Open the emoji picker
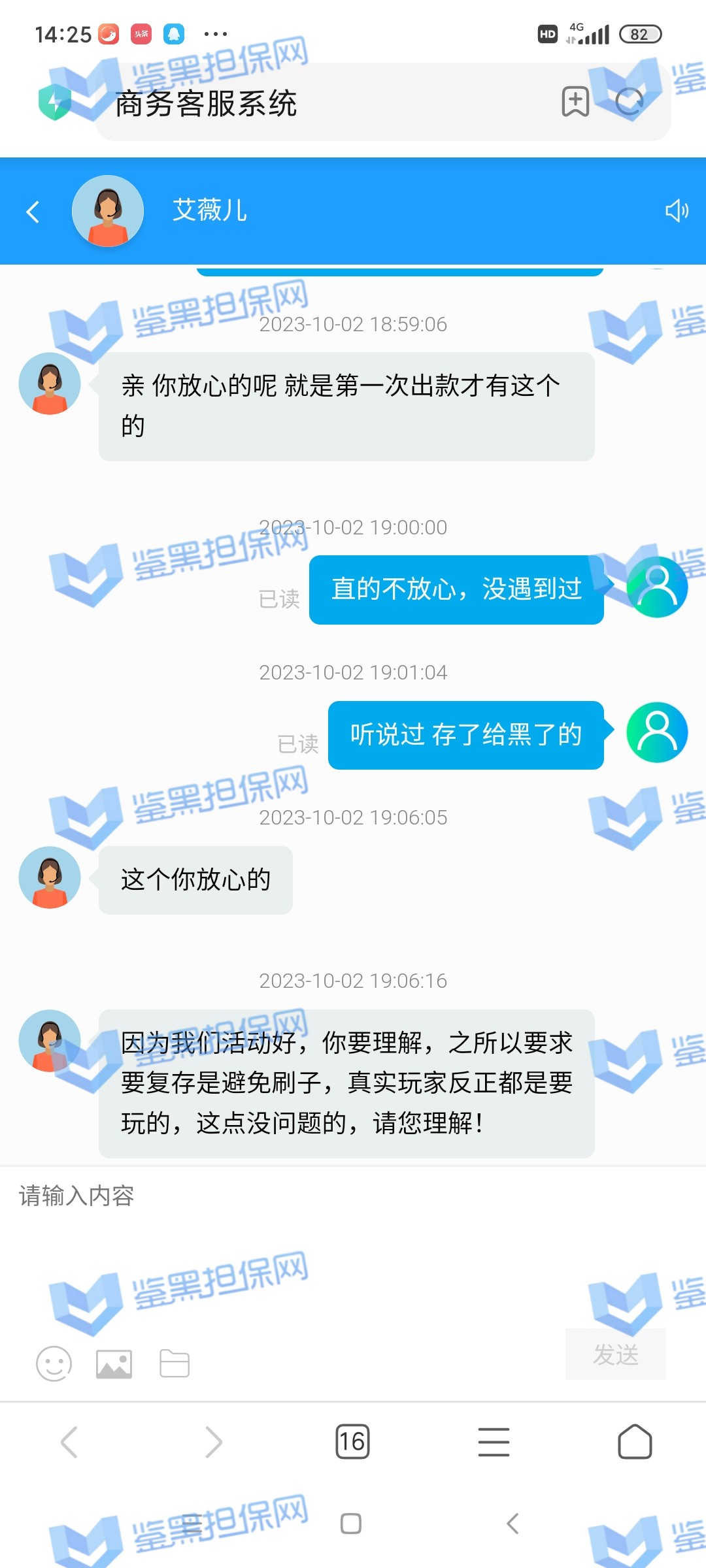Viewport: 706px width, 1568px height. [54, 1364]
